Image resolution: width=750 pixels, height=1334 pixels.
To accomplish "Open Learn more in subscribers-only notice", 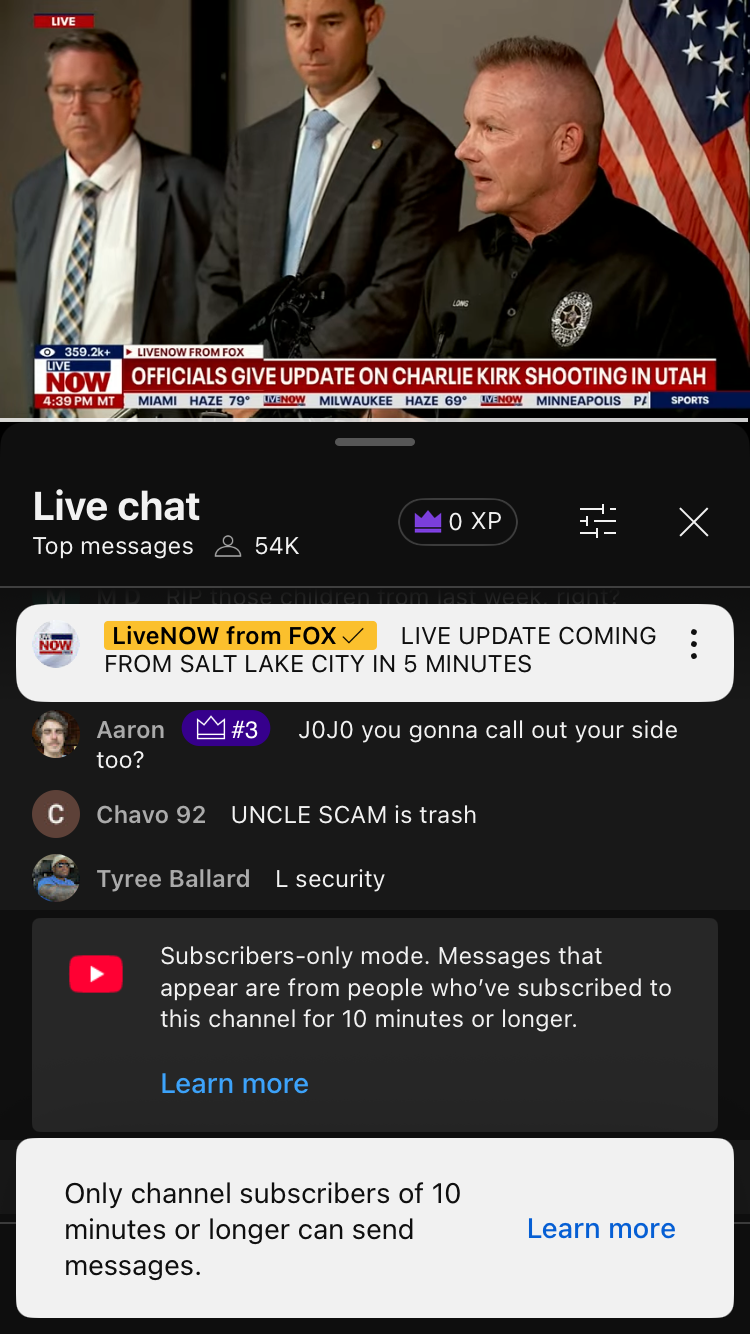I will coord(234,1084).
